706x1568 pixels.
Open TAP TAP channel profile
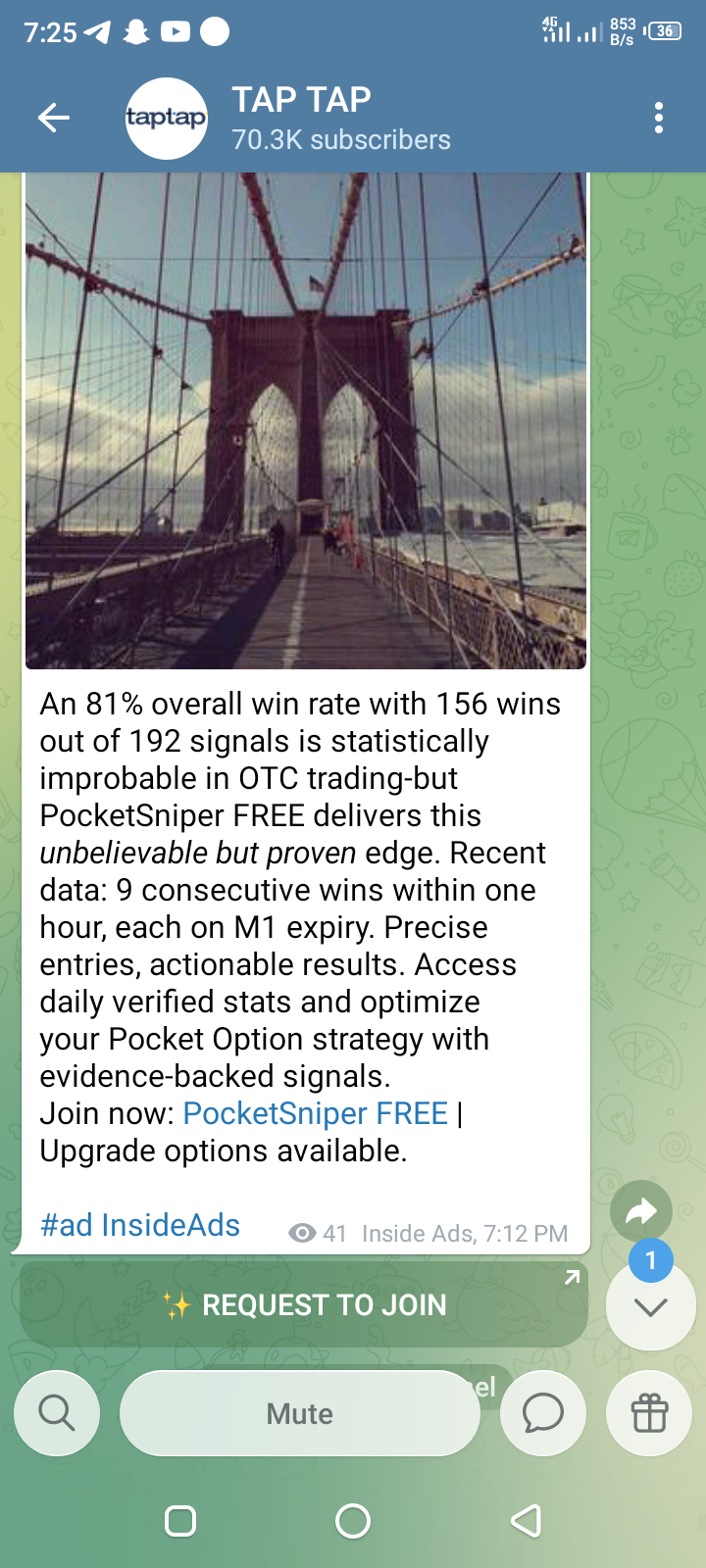pos(294,119)
